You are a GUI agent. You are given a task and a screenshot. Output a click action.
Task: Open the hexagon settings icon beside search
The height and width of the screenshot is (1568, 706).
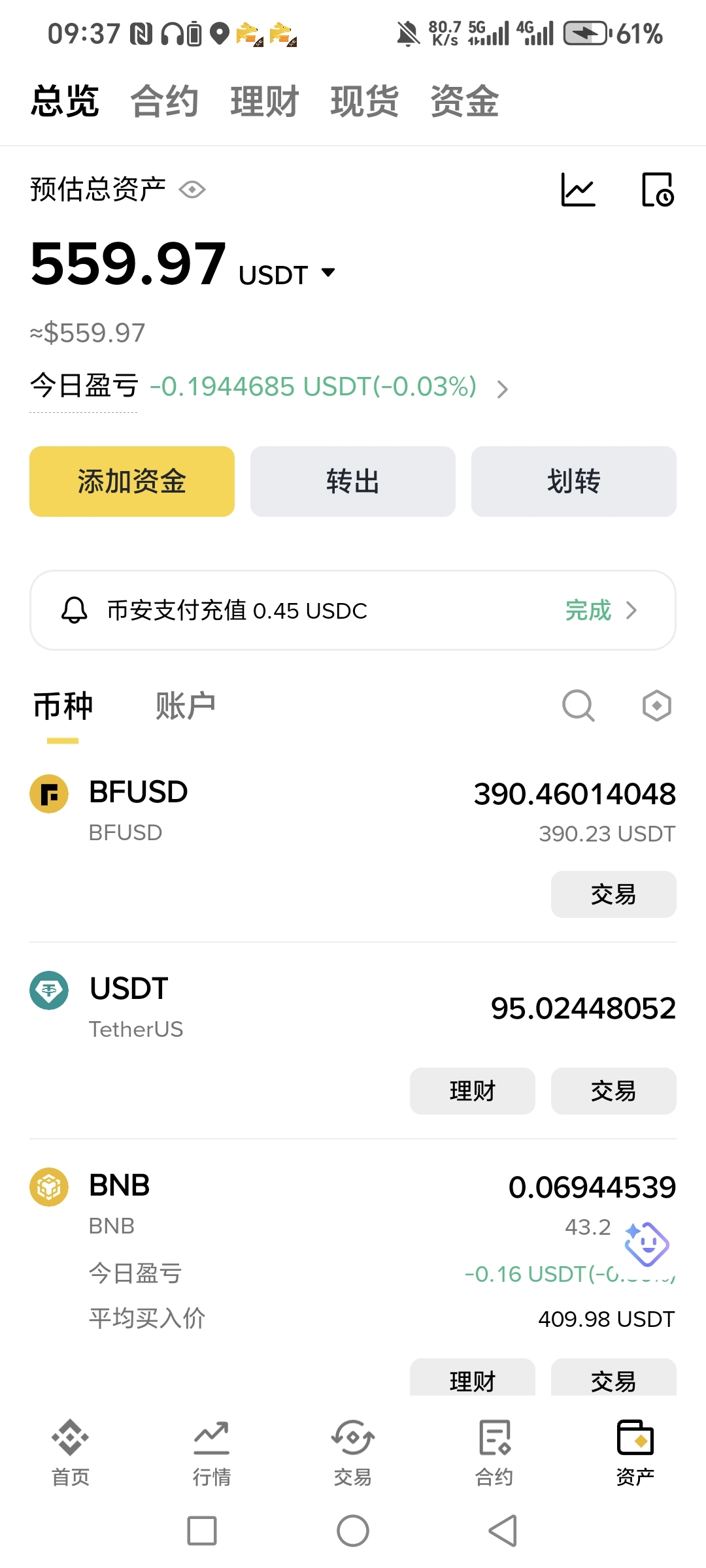(656, 706)
